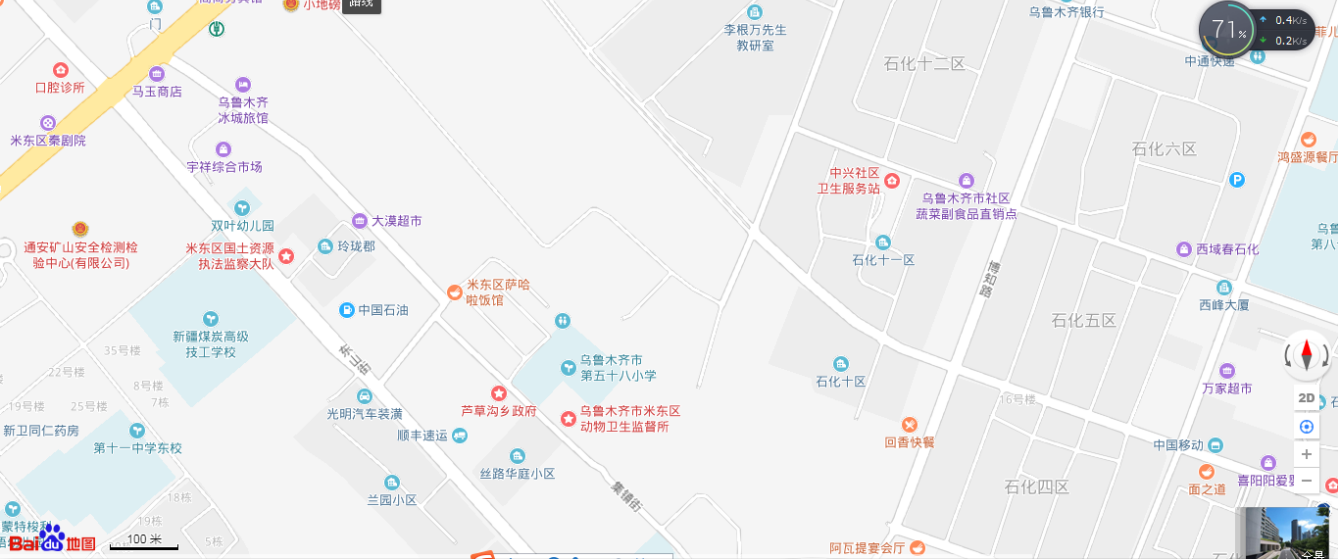Center map on my current location
The height and width of the screenshot is (559, 1338).
(x=1306, y=427)
